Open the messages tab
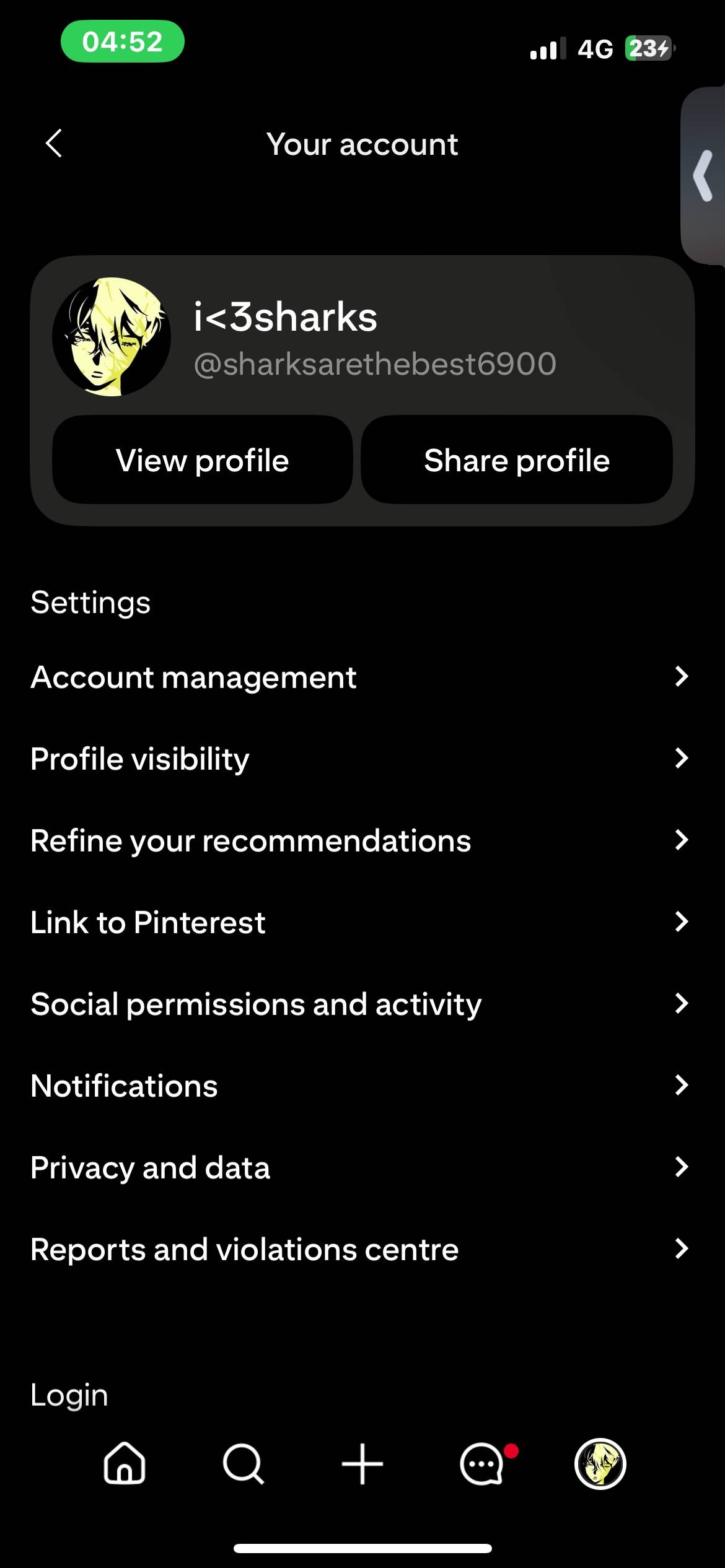Viewport: 725px width, 1568px height. pyautogui.click(x=483, y=1464)
